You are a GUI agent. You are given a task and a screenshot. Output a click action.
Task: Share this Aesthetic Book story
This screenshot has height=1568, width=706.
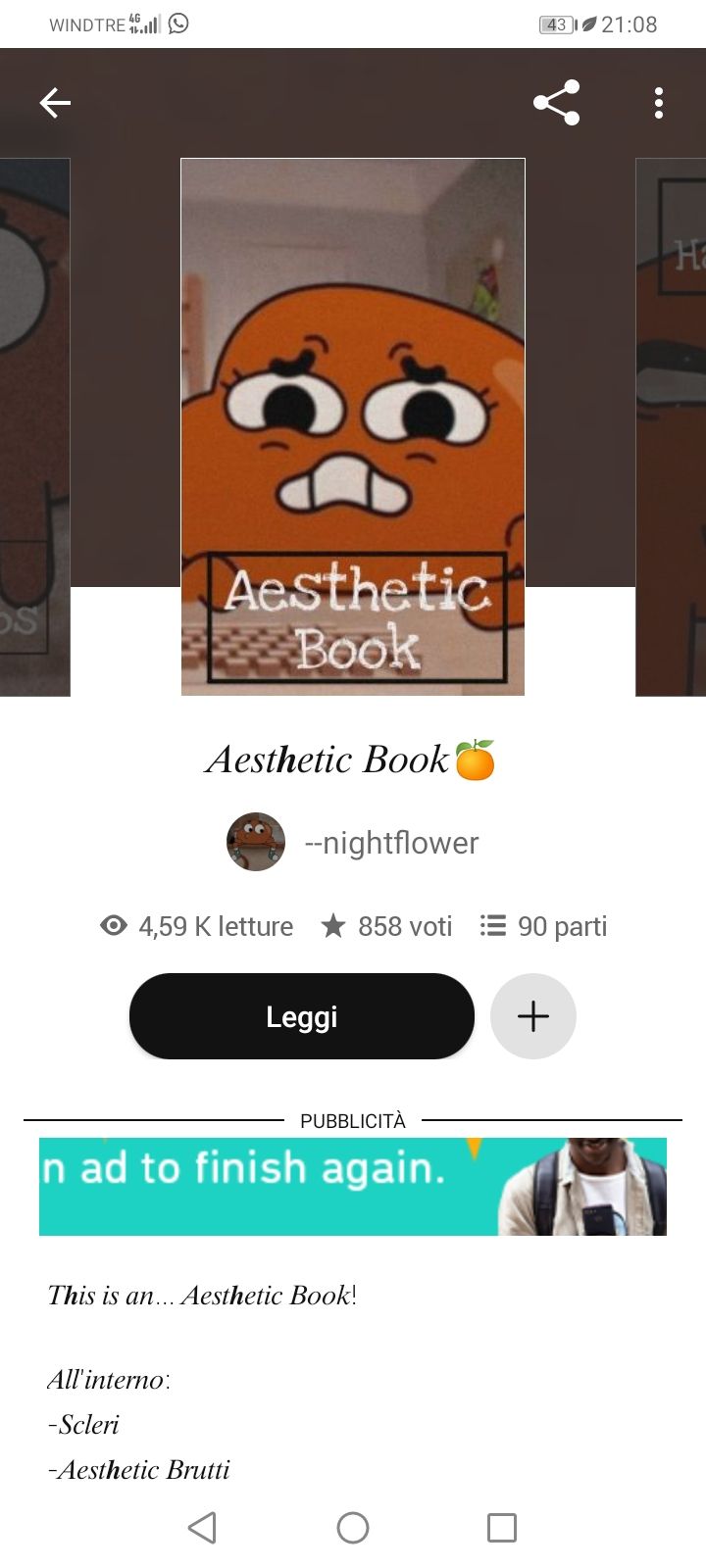(556, 102)
